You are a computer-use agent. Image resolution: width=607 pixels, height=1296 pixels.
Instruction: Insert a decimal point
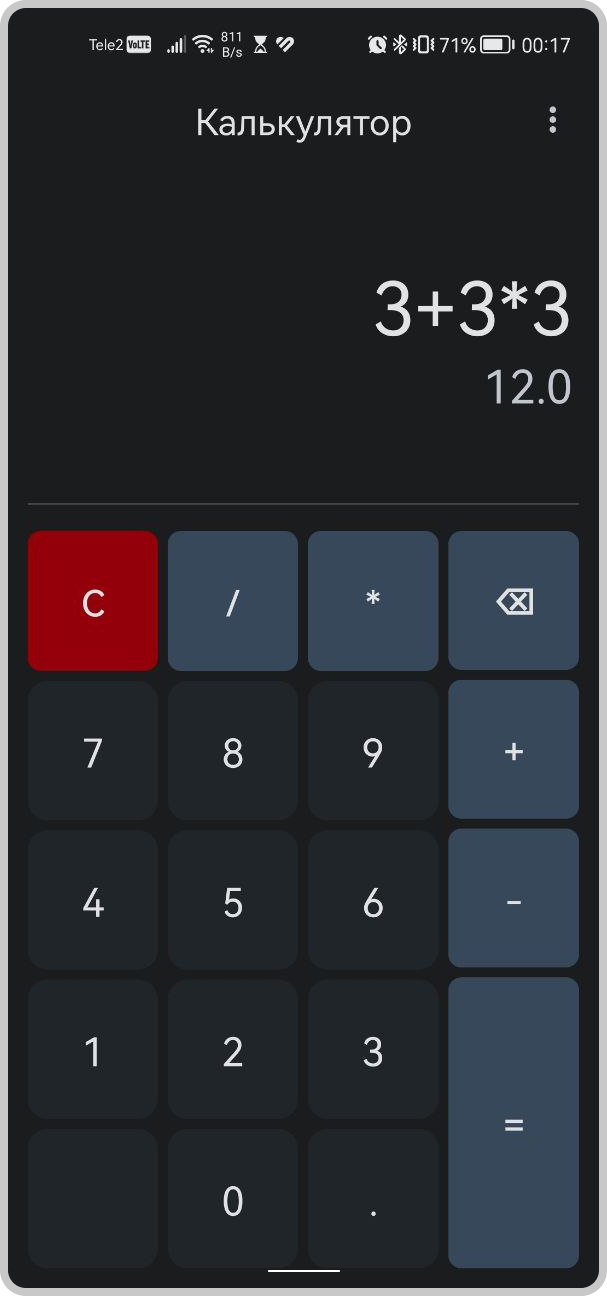[373, 1199]
